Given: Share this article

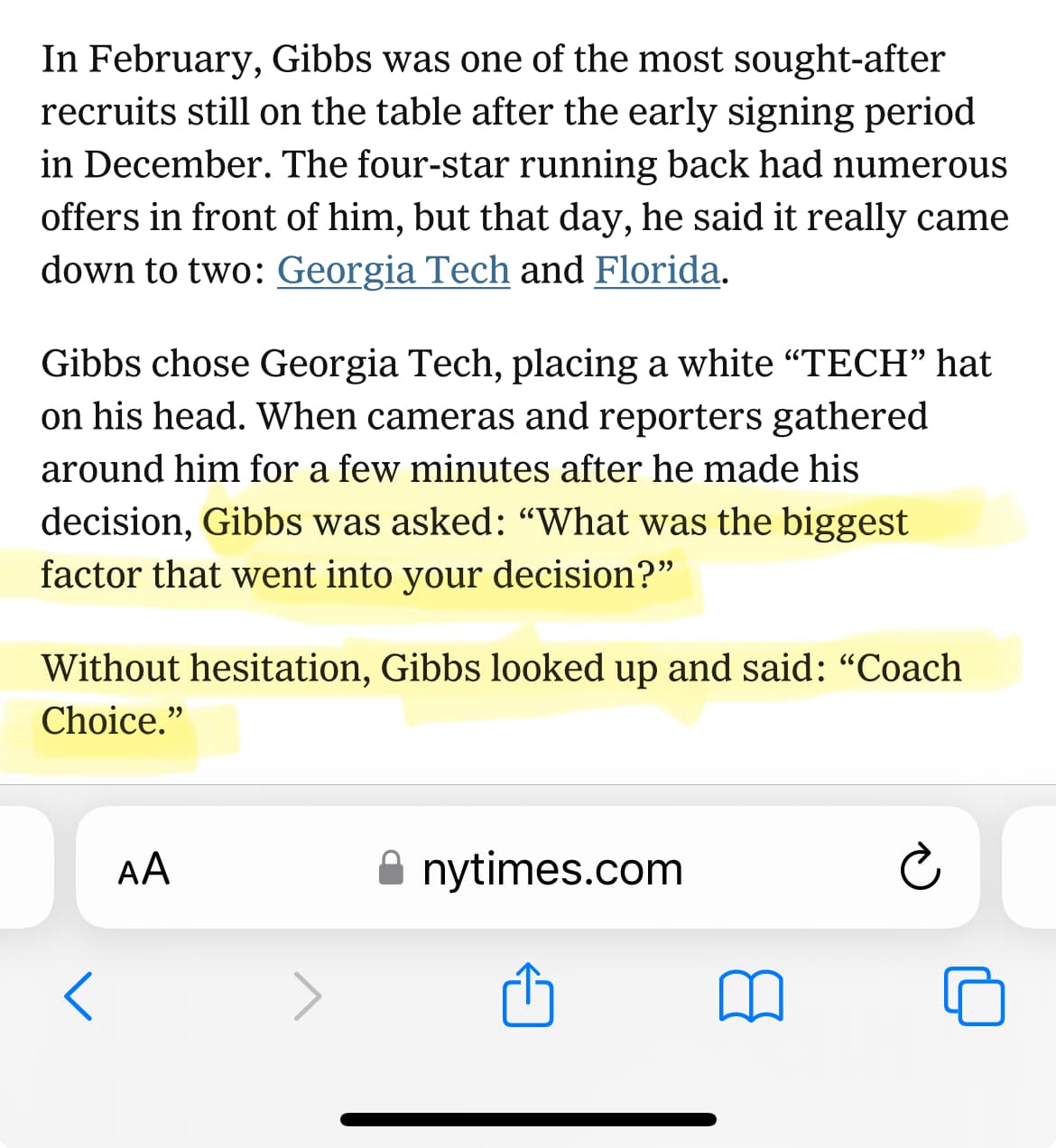Looking at the screenshot, I should (527, 995).
